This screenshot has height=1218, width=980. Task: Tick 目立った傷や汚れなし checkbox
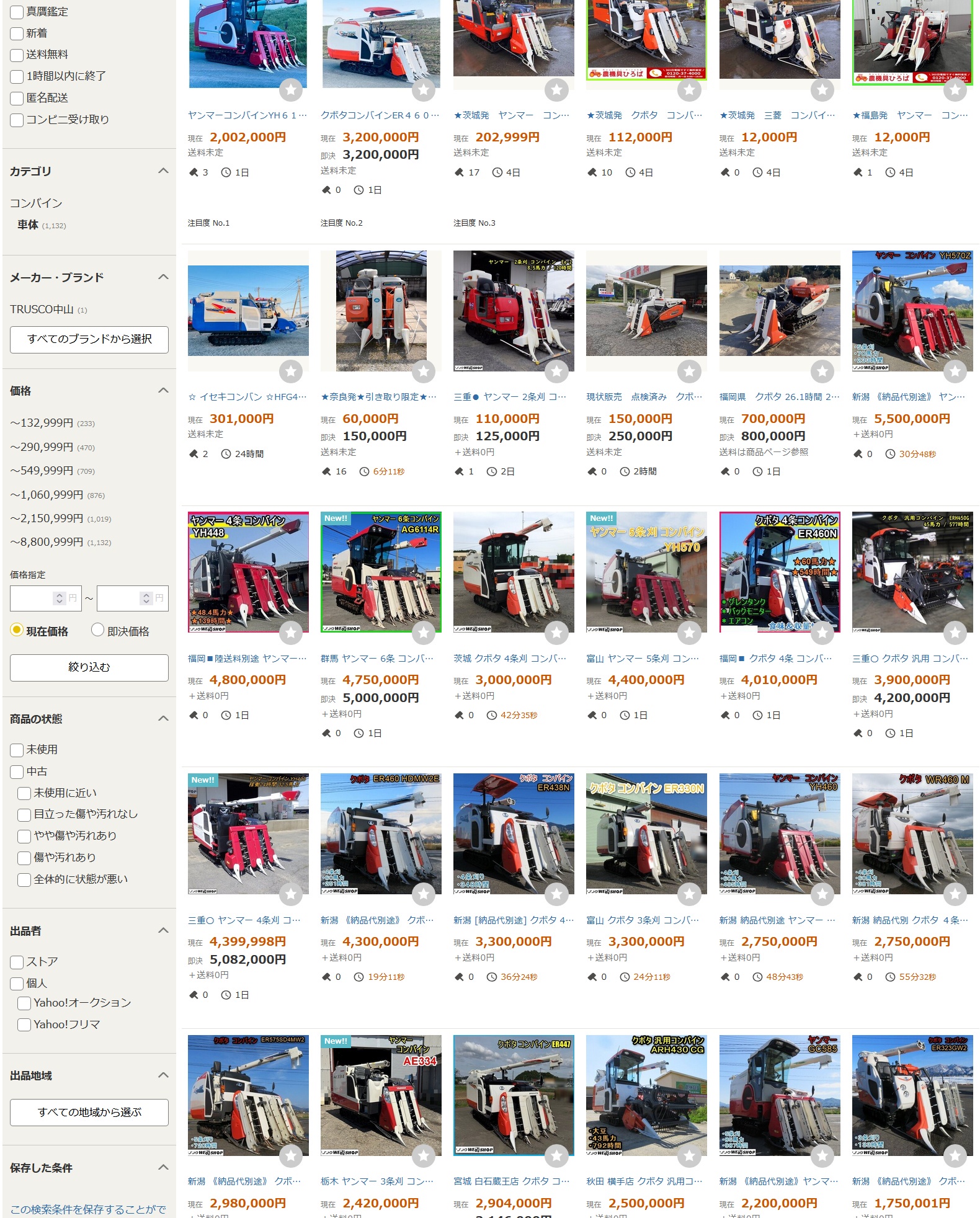[24, 814]
